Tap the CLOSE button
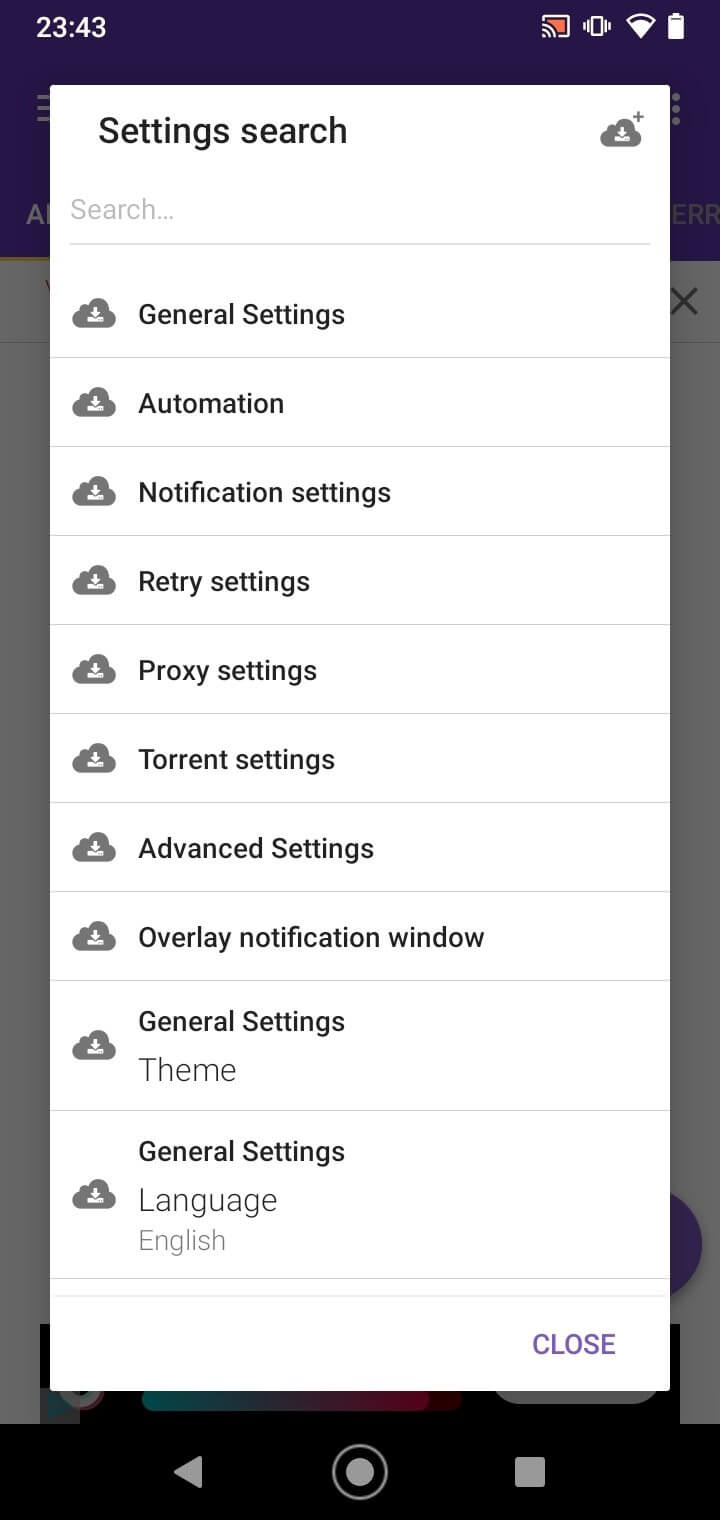 573,1344
